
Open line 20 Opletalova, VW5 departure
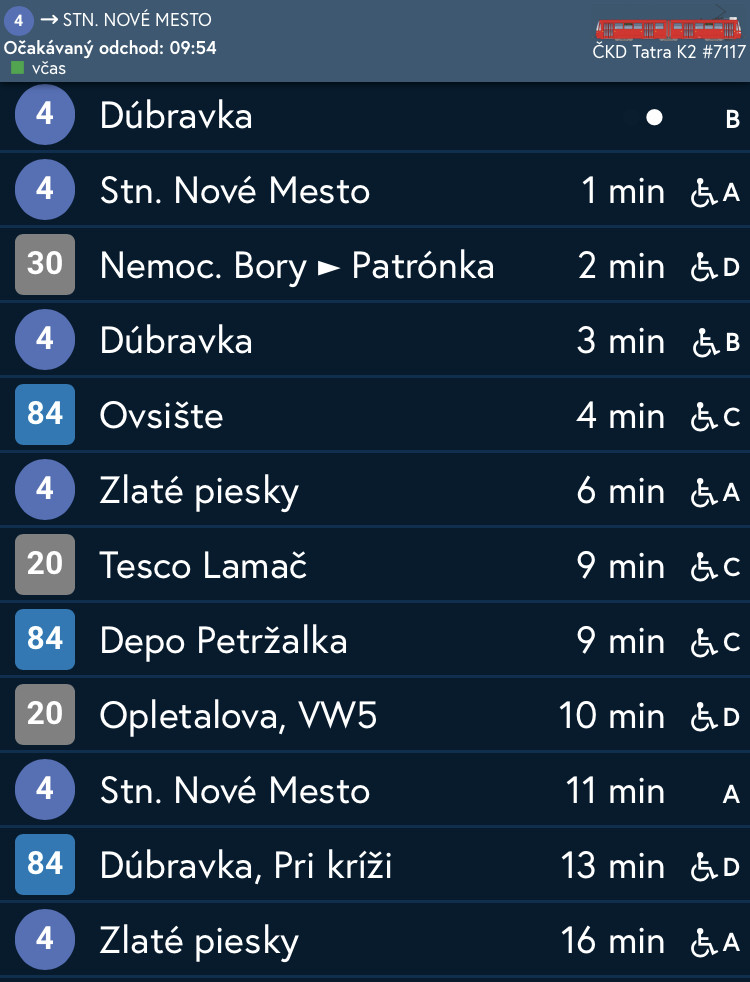(375, 715)
